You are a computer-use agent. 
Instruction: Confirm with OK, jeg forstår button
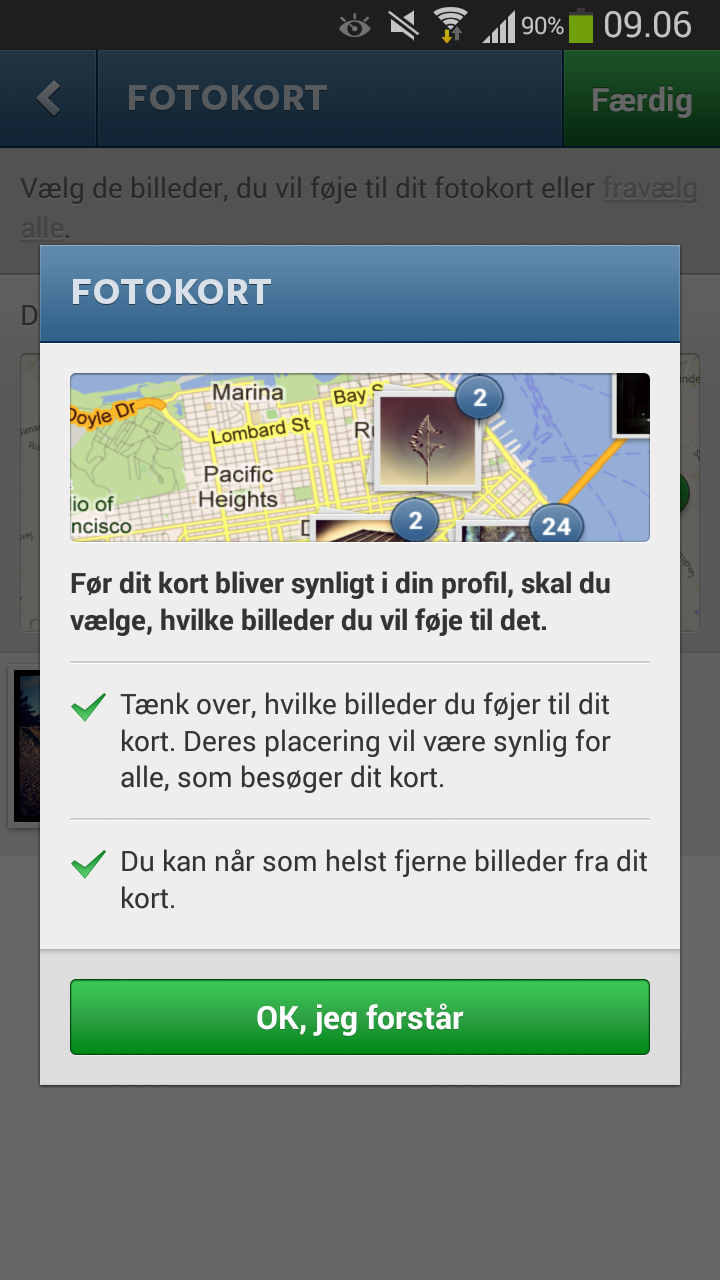point(360,1017)
